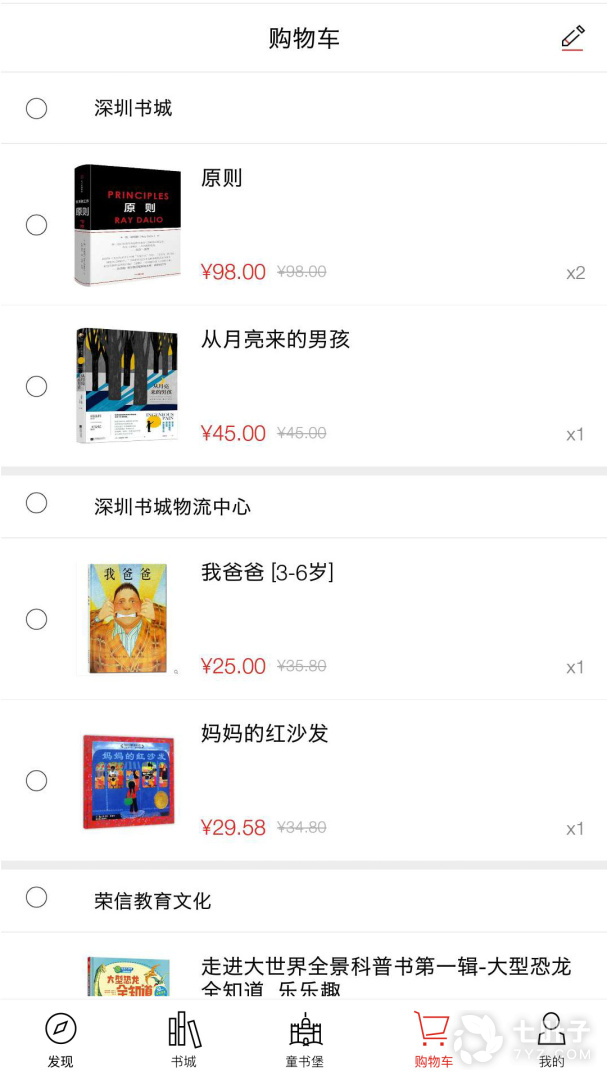Viewport: 607px width, 1080px height.
Task: Select the 妈妈的红沙发 book
Action: 36,780
